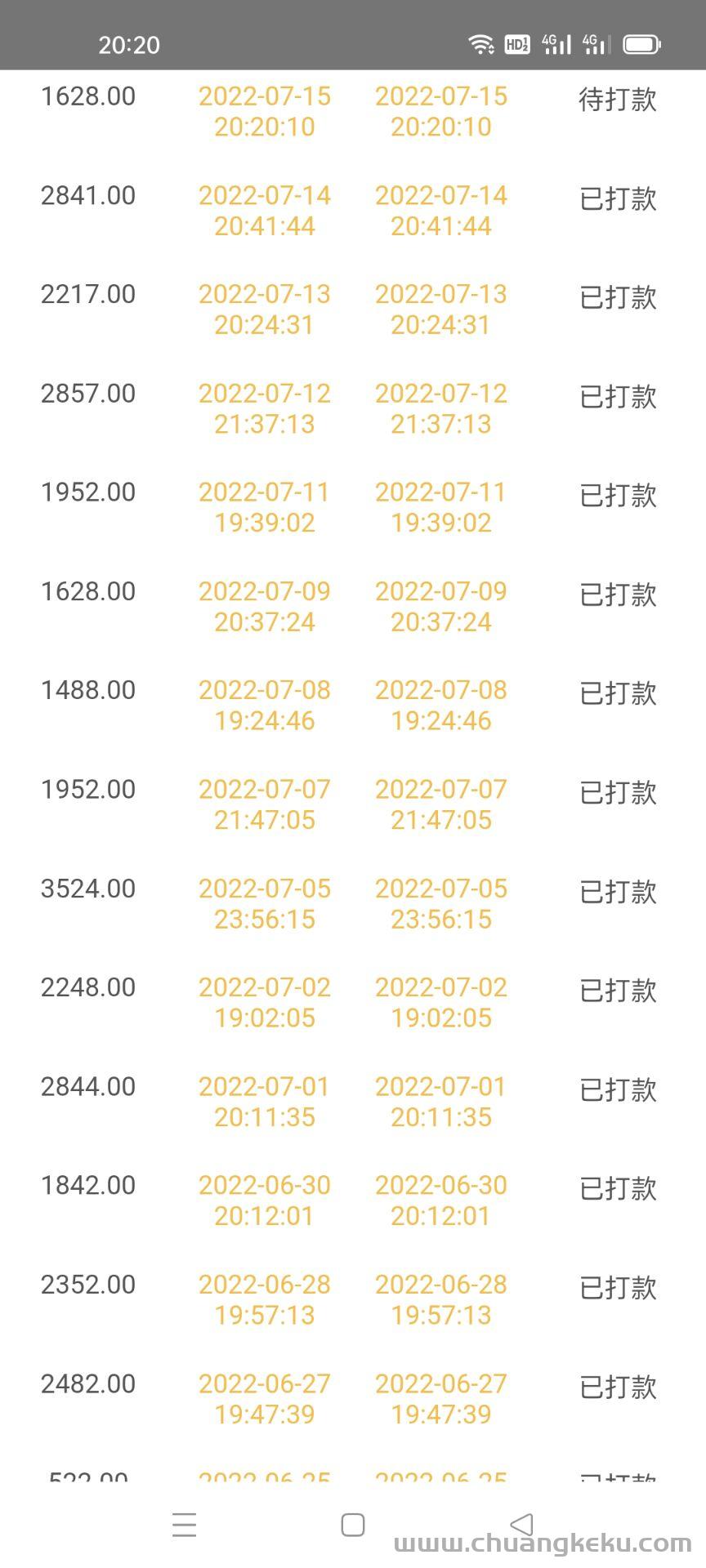The height and width of the screenshot is (1568, 706).
Task: Go back using the system back button
Action: pos(521,1524)
